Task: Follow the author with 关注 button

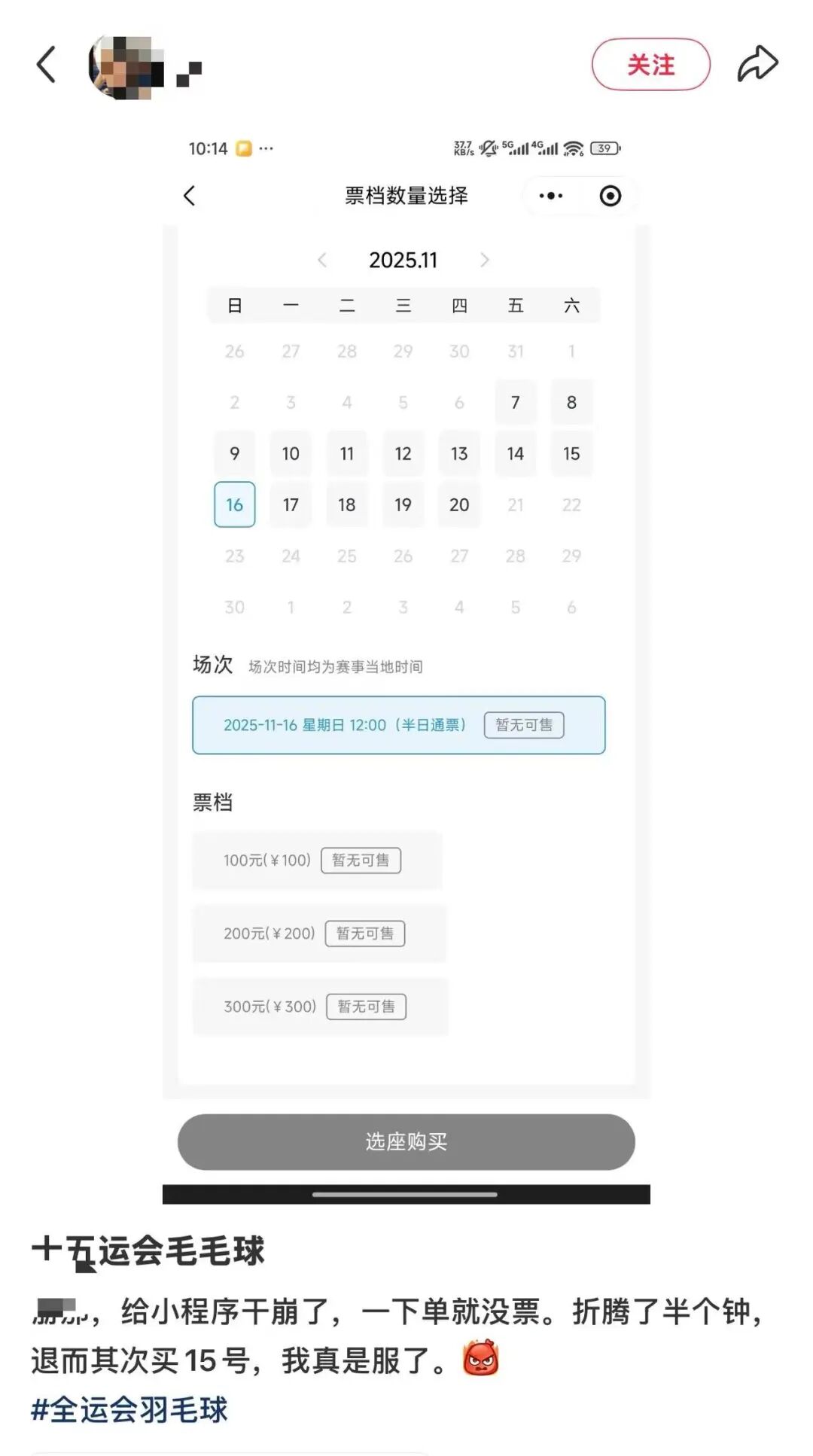Action: pos(650,65)
